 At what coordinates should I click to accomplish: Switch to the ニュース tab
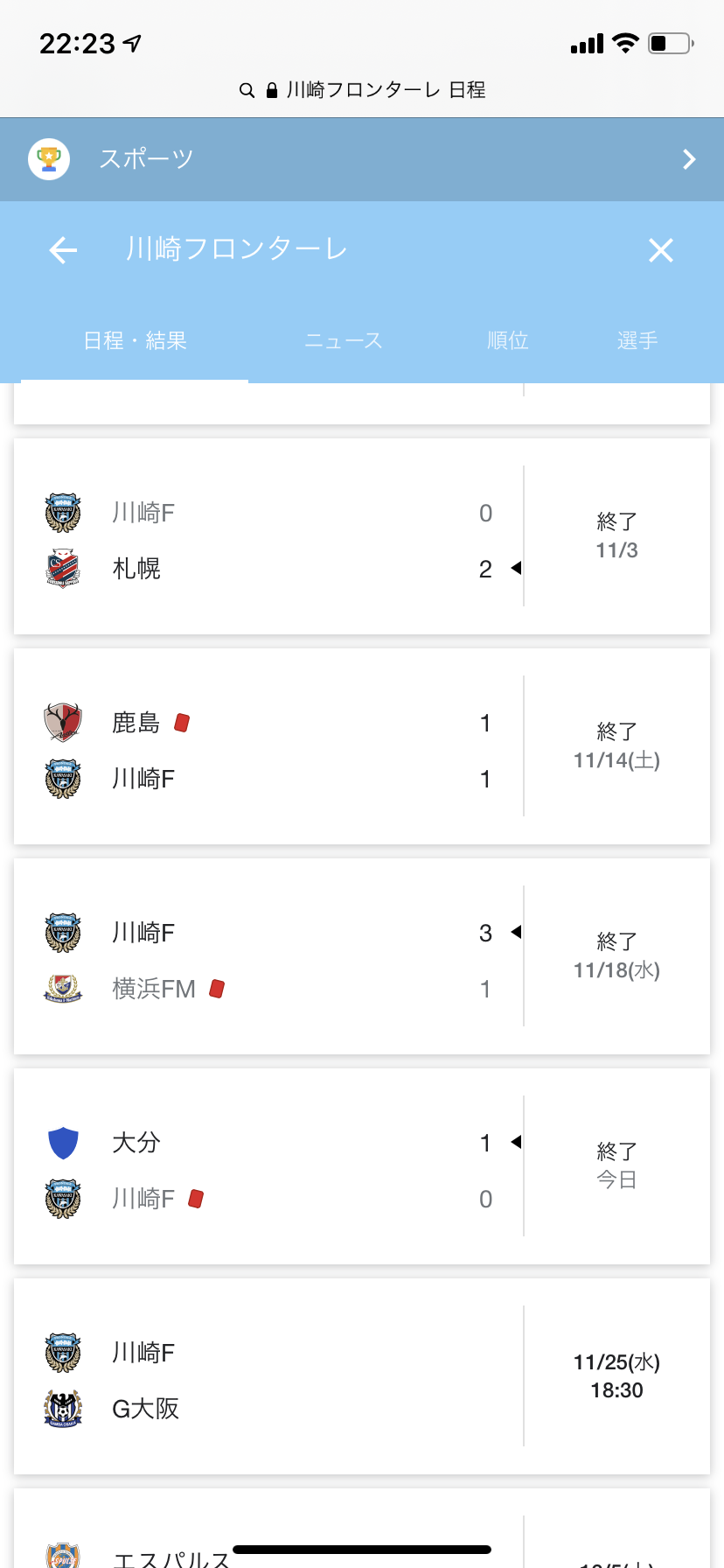(x=344, y=340)
